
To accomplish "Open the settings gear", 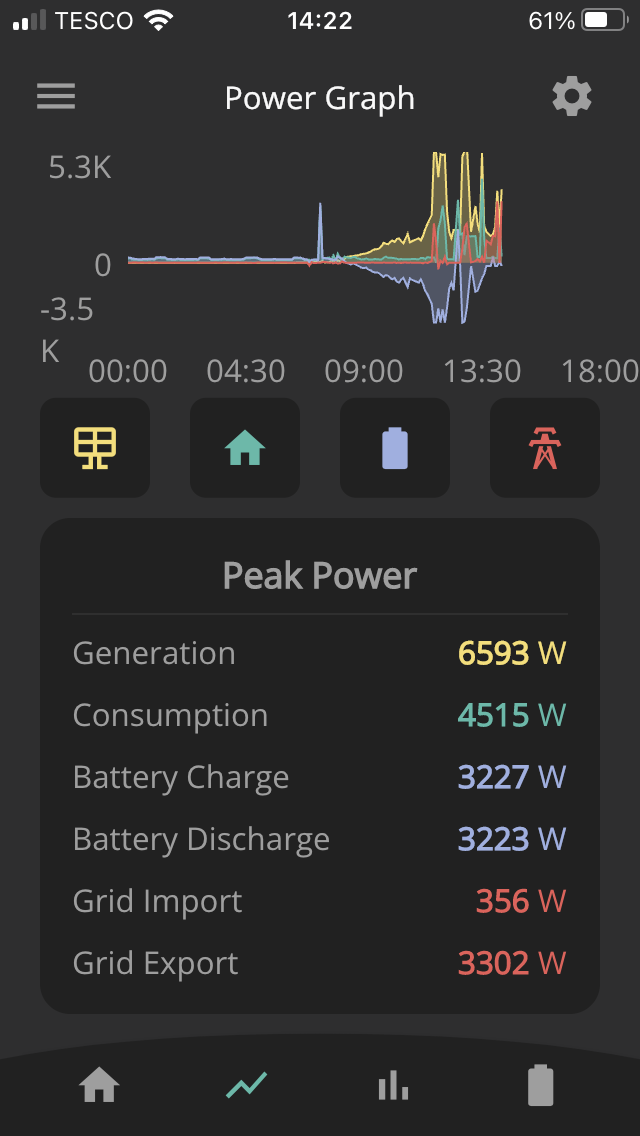I will coord(572,96).
